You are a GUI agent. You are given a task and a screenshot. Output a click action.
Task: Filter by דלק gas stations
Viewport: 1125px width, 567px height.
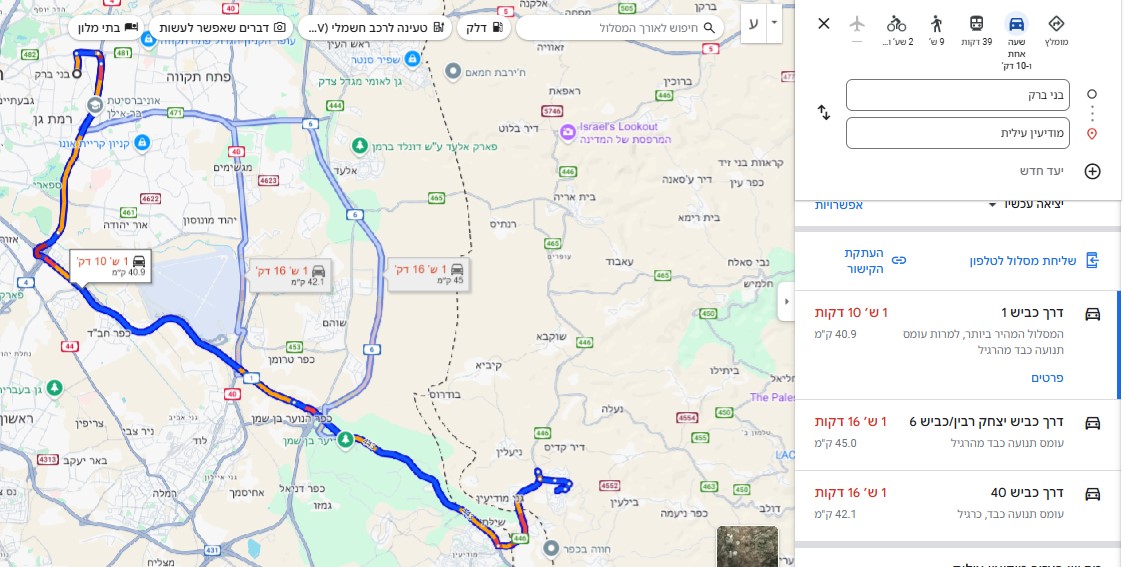coord(485,28)
